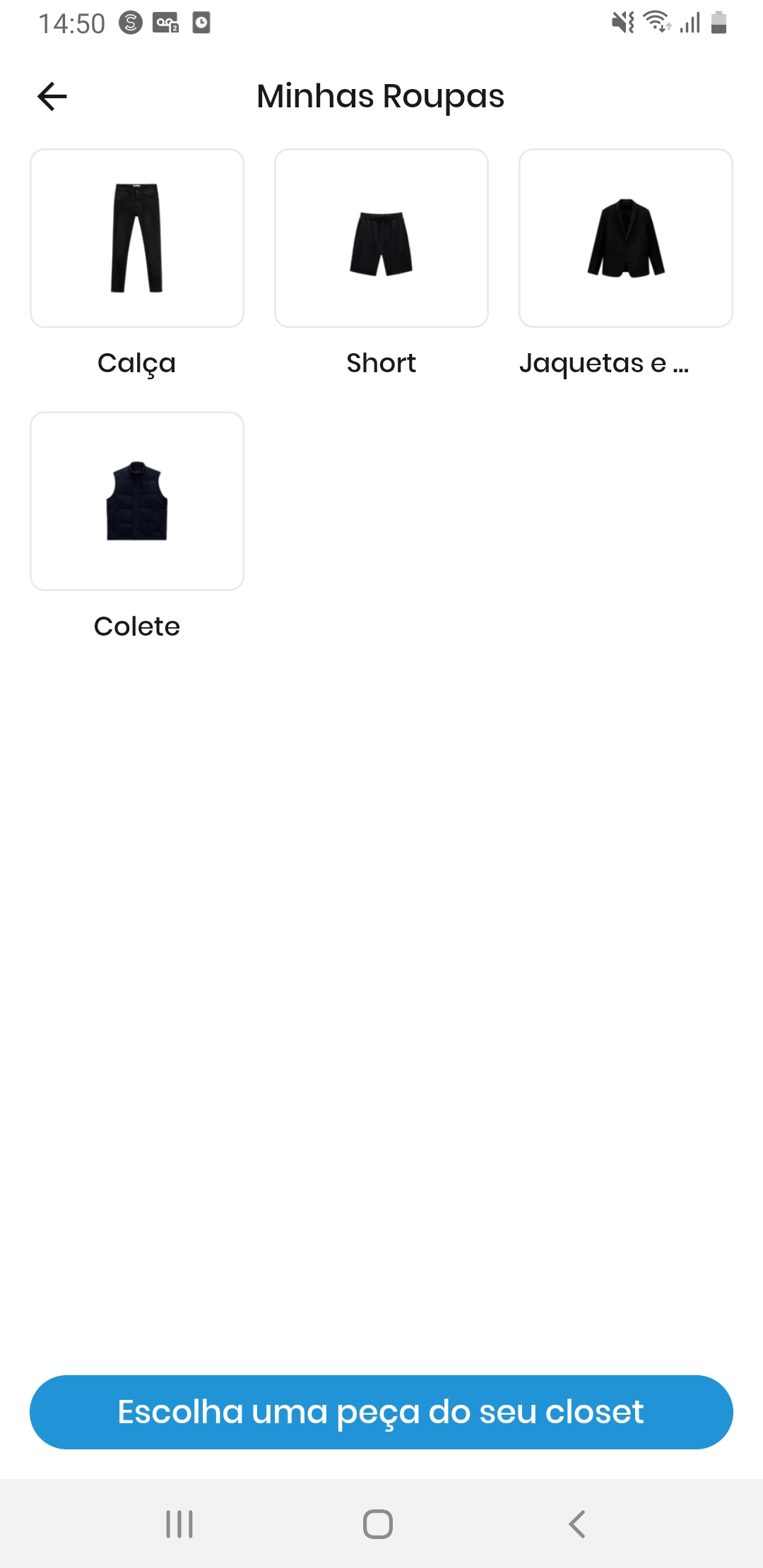Go to the system home screen
Viewport: 763px width, 1568px height.
378,1524
